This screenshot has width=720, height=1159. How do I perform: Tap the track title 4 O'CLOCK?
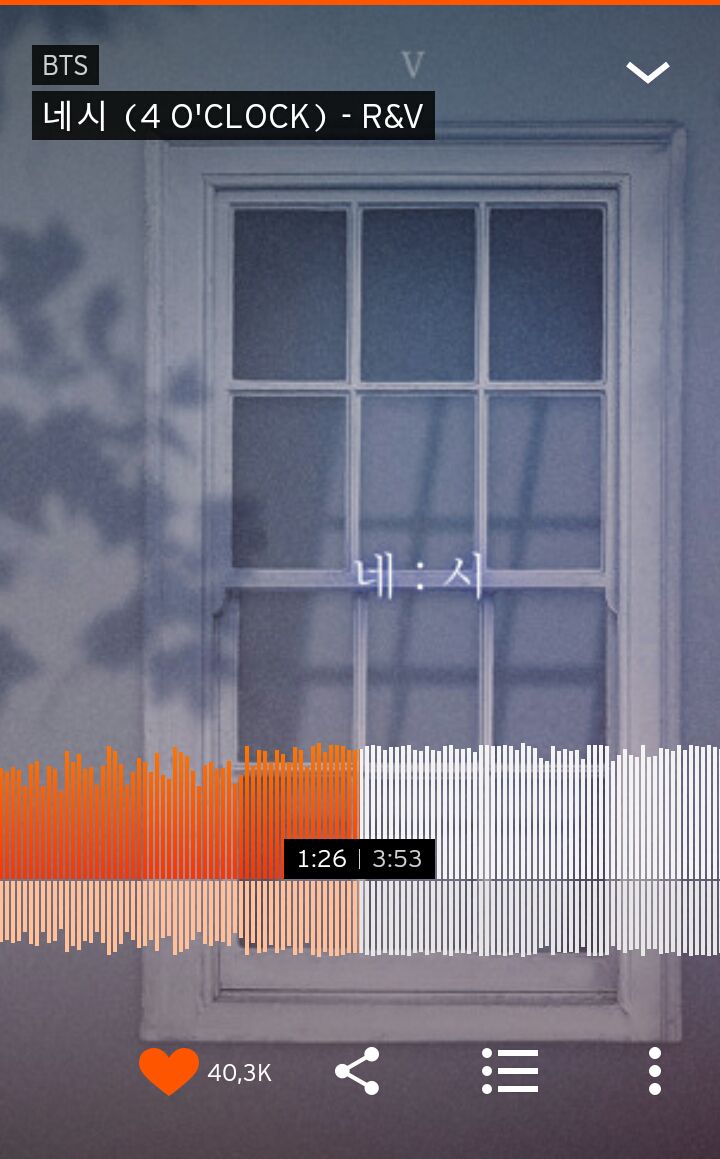[233, 115]
